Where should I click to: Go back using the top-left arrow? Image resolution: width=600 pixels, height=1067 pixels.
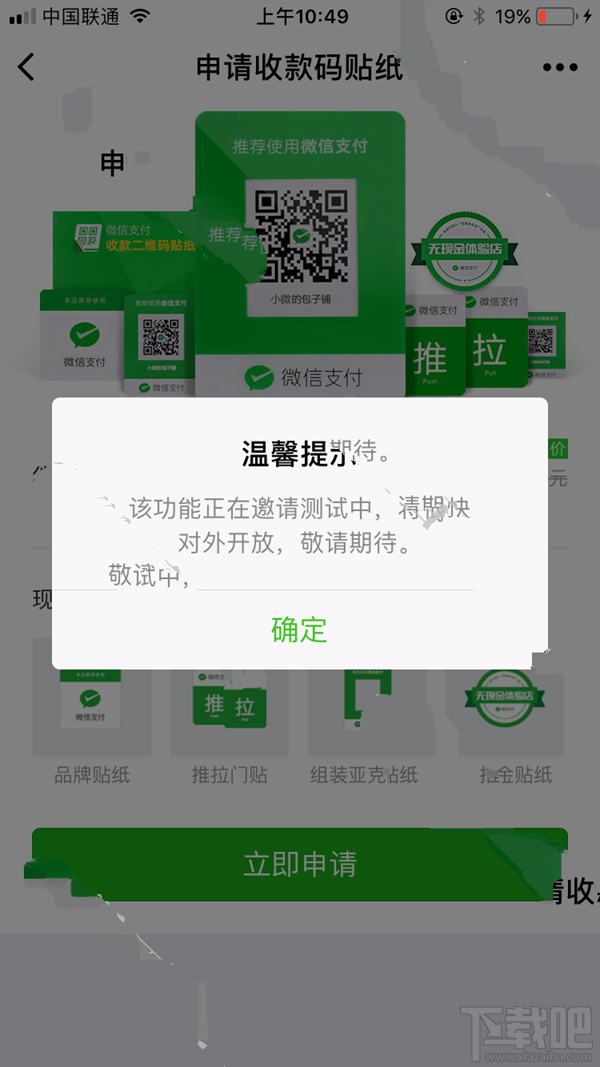point(27,67)
